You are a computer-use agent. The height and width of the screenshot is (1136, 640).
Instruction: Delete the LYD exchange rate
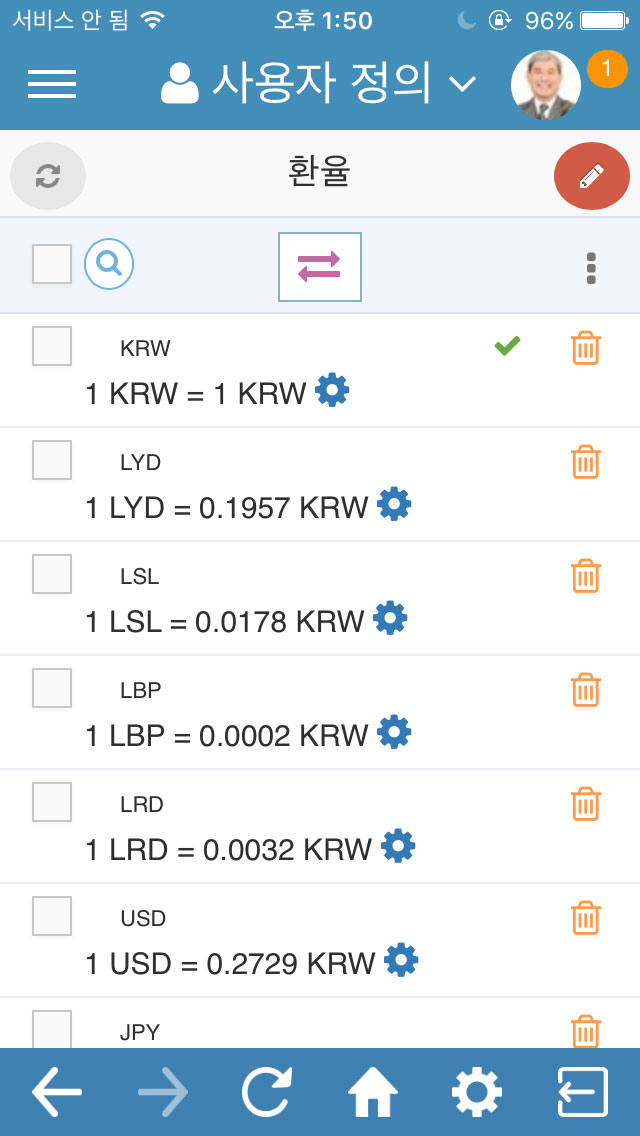586,462
